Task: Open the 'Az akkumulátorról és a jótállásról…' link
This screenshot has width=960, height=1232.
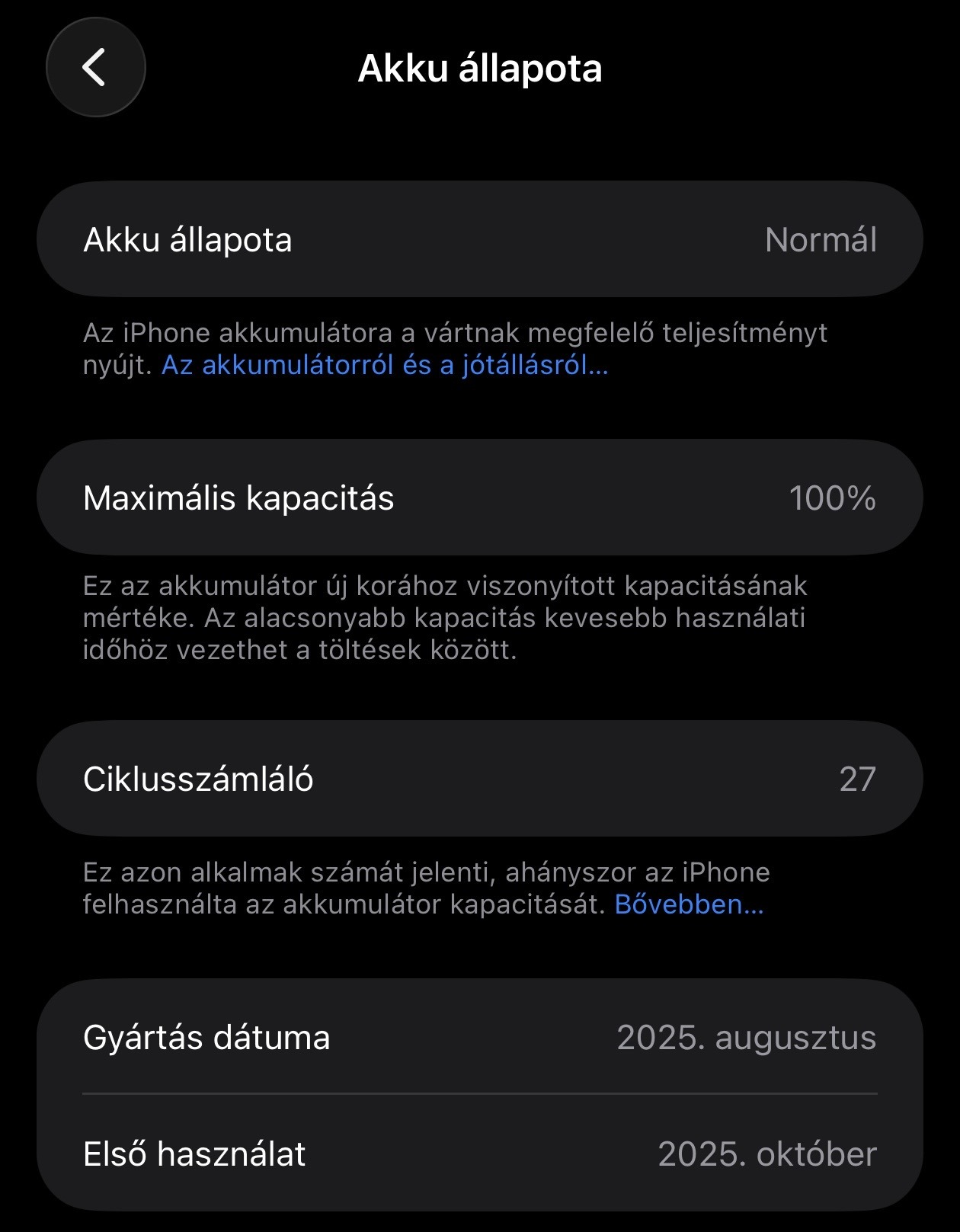Action: 385,366
